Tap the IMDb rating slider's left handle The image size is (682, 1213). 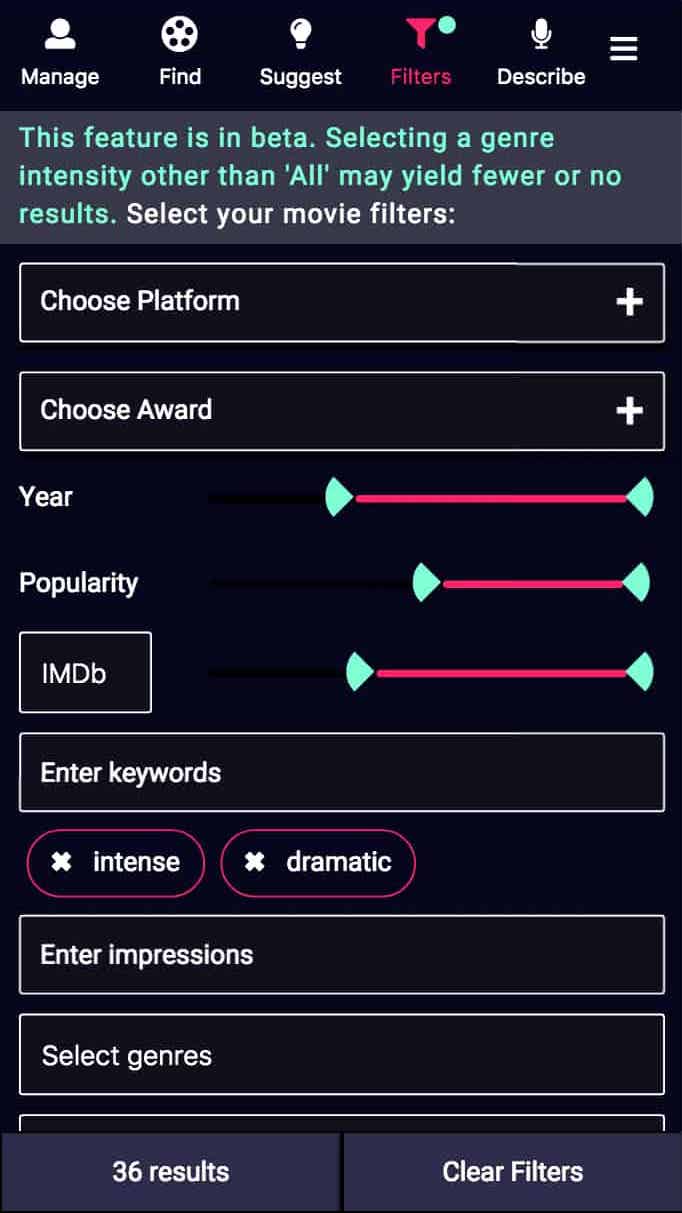pyautogui.click(x=360, y=672)
